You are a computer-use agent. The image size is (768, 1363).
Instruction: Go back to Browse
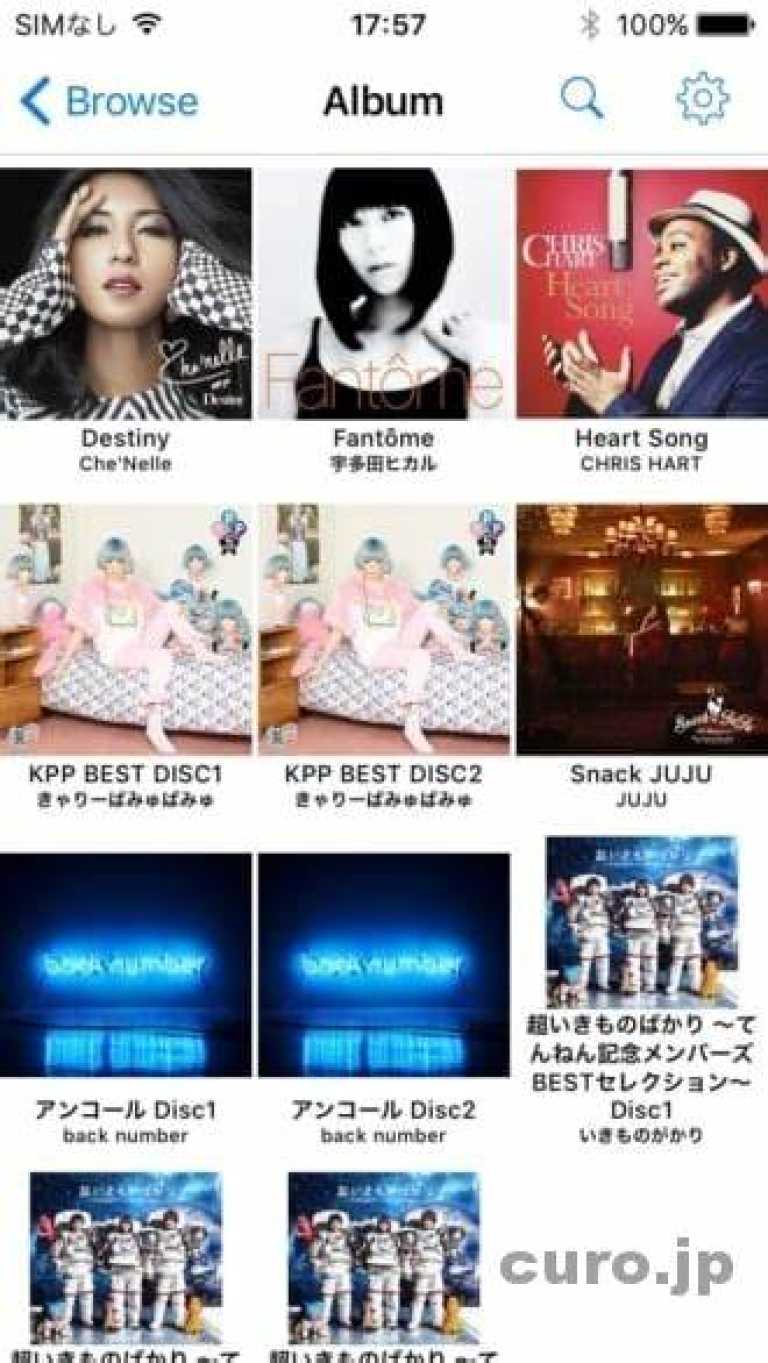(x=108, y=102)
